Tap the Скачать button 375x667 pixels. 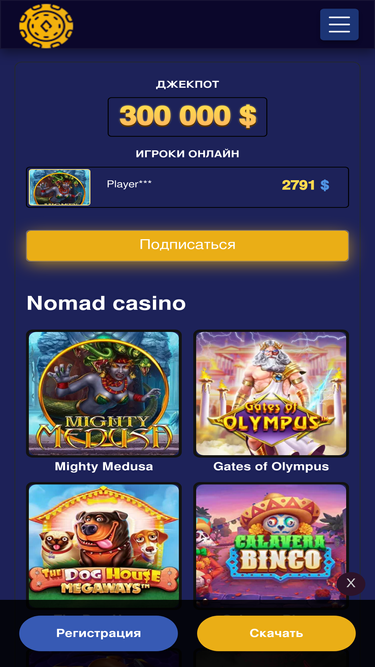pyautogui.click(x=276, y=633)
